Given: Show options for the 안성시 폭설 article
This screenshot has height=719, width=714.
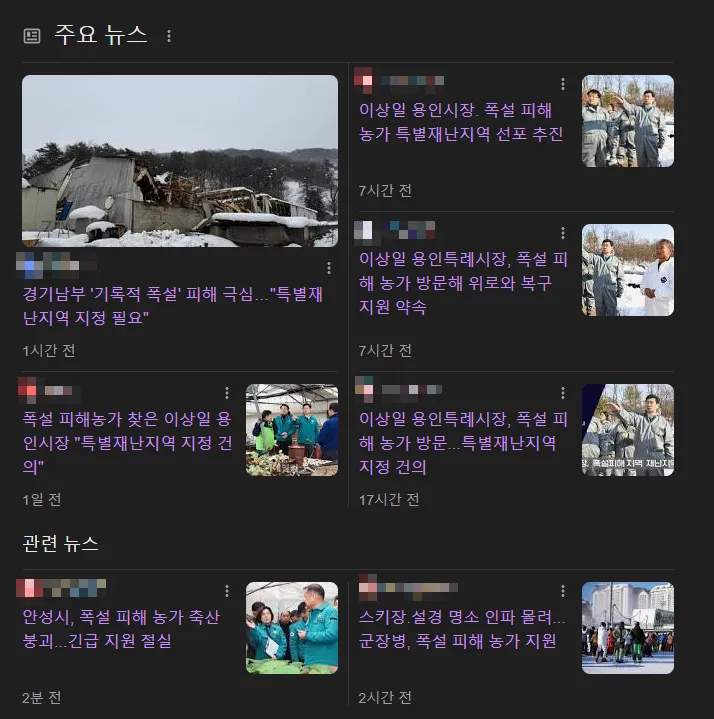Looking at the screenshot, I should [227, 591].
